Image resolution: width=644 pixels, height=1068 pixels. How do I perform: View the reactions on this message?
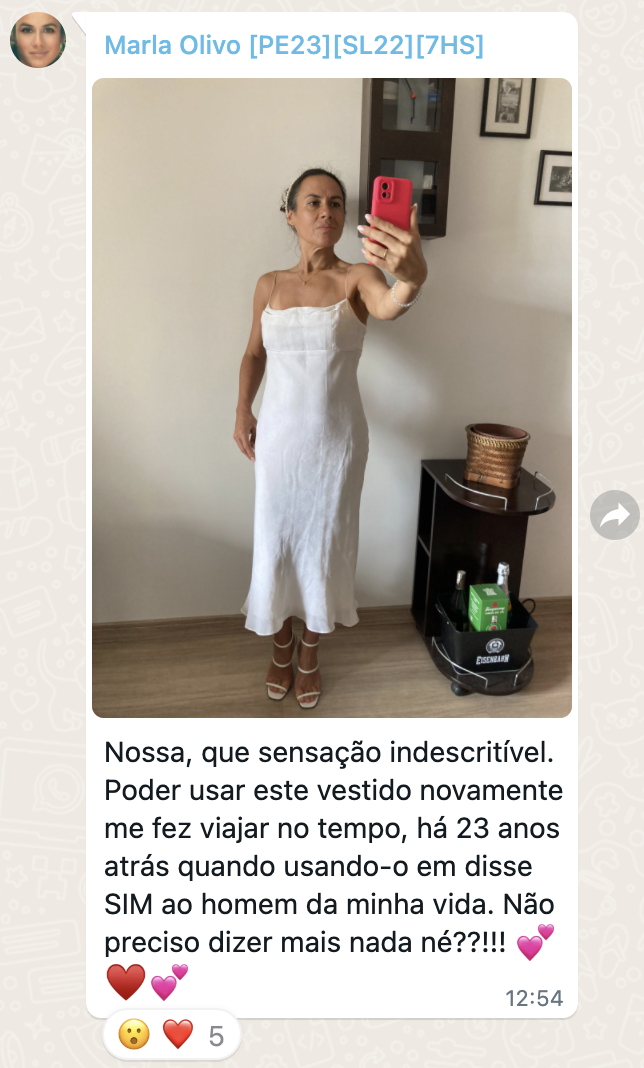pyautogui.click(x=171, y=1035)
